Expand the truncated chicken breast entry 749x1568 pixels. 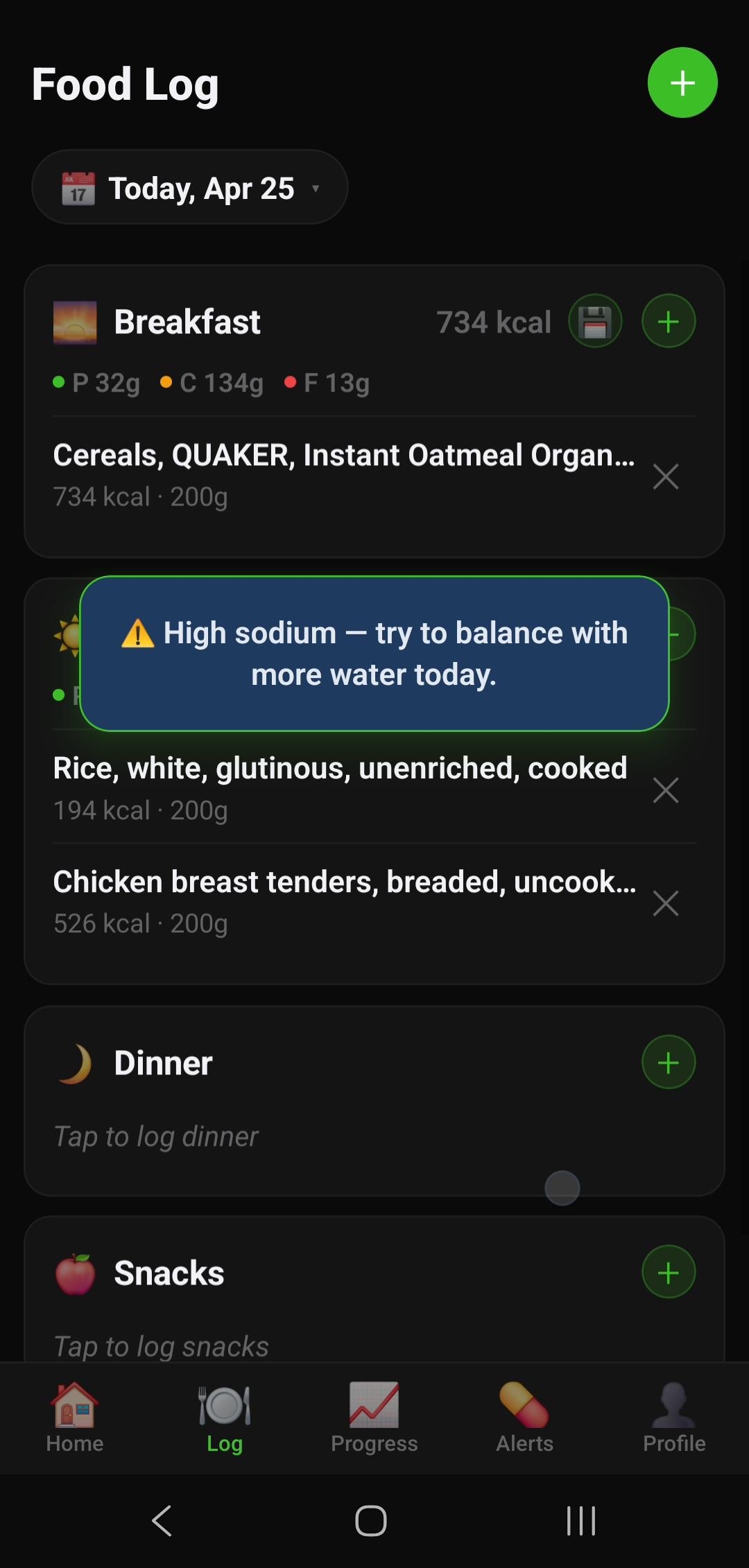coord(345,881)
